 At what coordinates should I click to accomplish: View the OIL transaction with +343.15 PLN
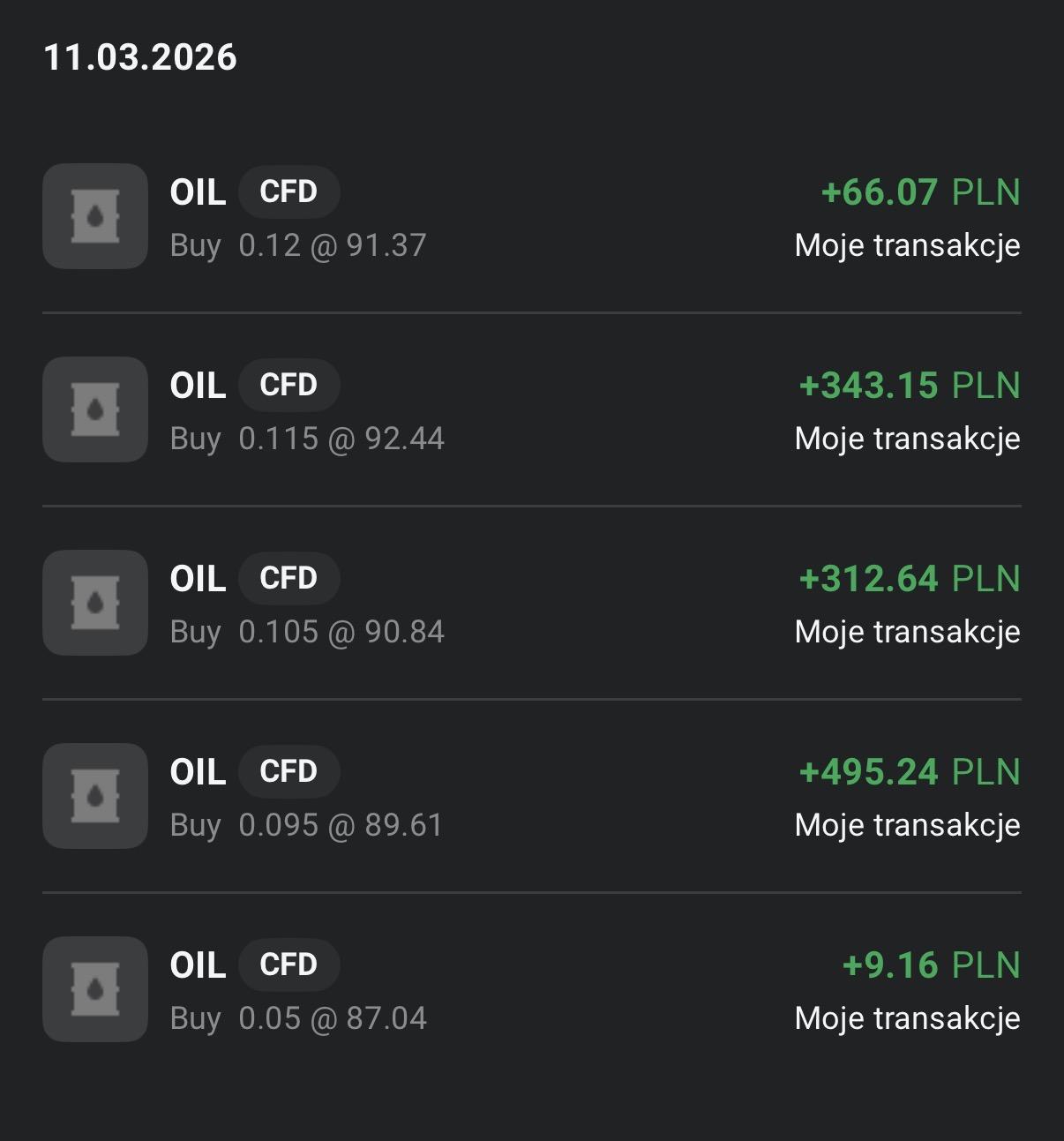[531, 410]
